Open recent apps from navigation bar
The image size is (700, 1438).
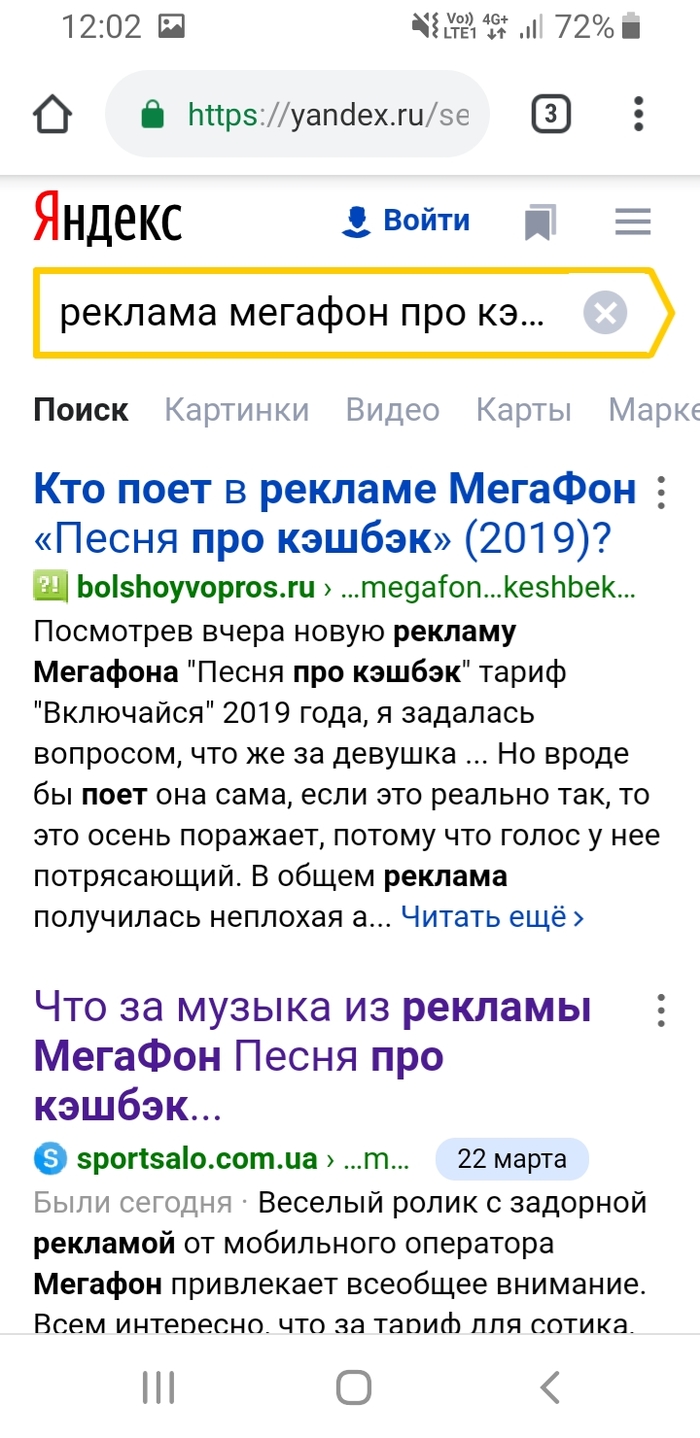pos(158,1387)
